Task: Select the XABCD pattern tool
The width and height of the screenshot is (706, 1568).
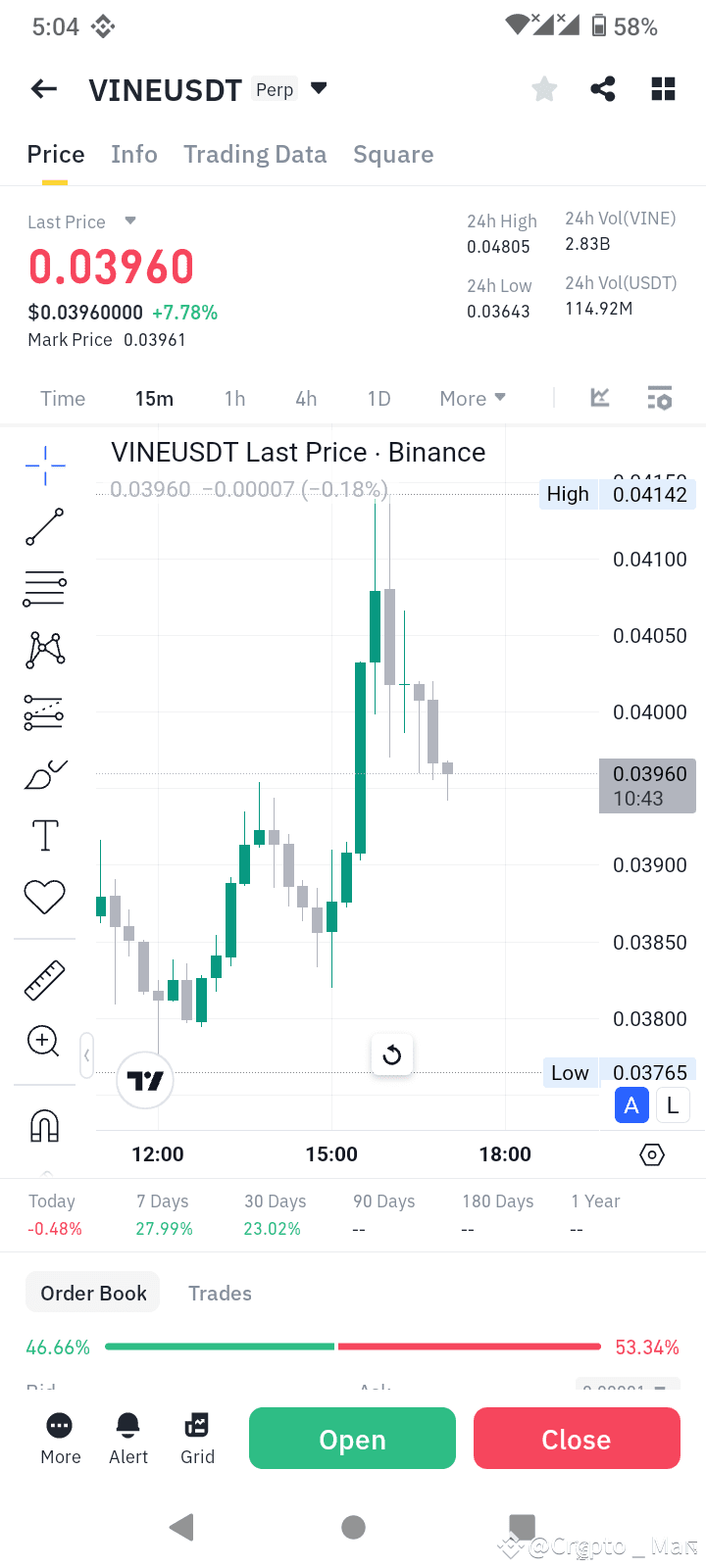Action: pyautogui.click(x=43, y=650)
